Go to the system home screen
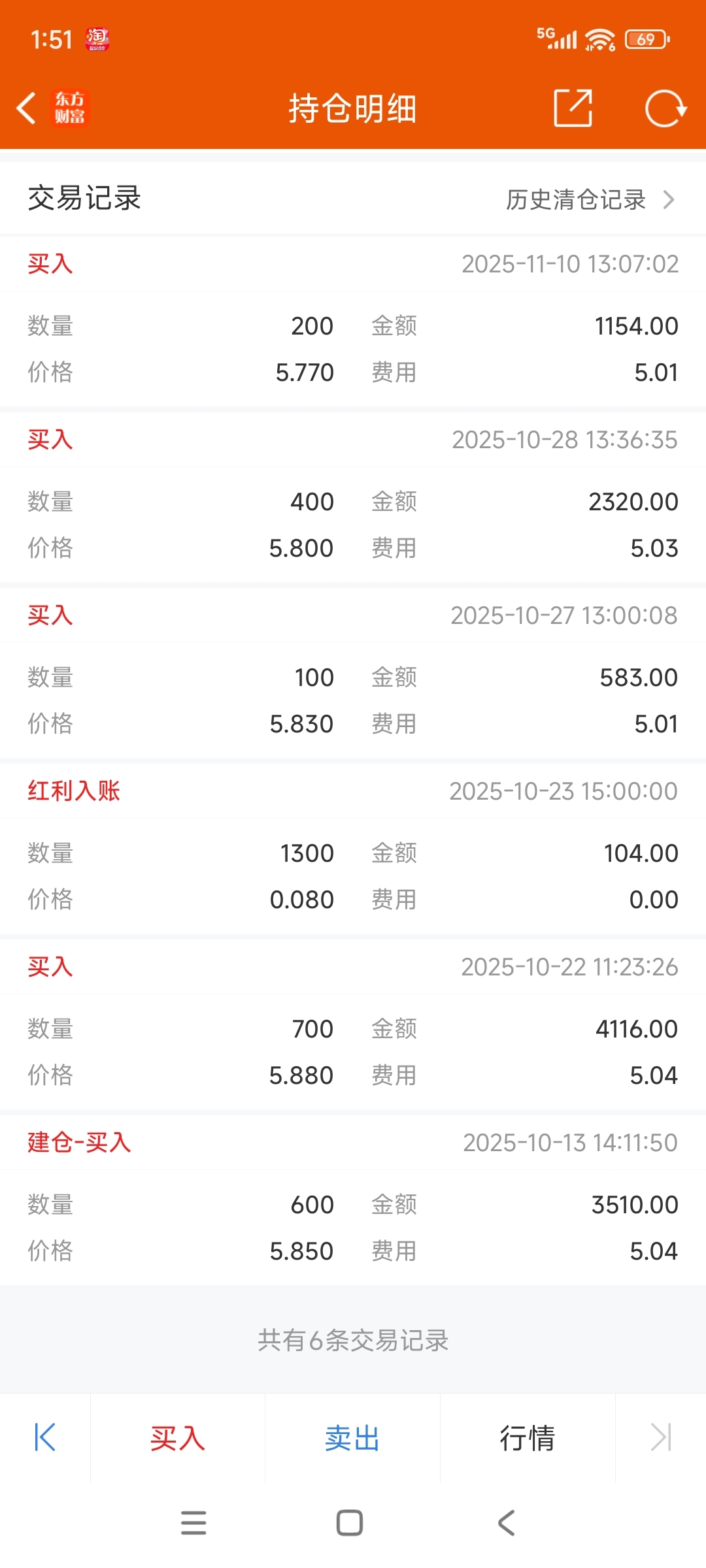This screenshot has width=706, height=1568. click(x=350, y=1523)
